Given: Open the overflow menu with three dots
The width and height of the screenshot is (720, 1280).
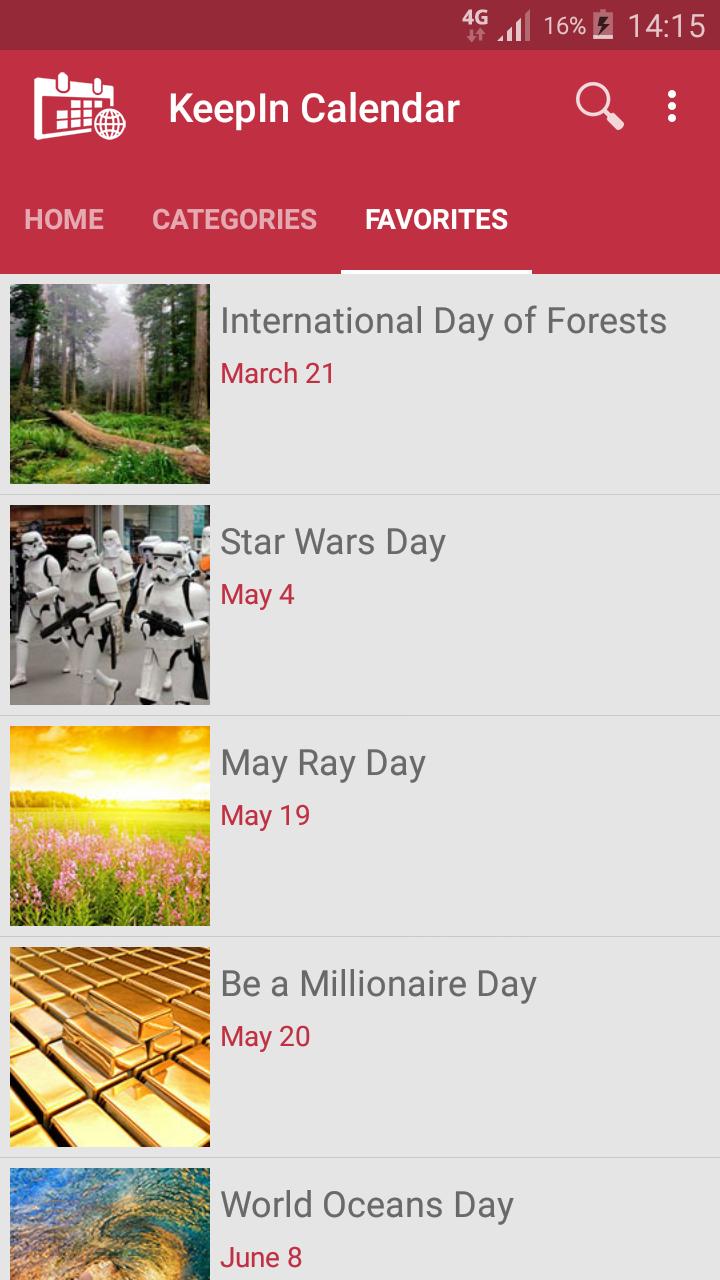Looking at the screenshot, I should pyautogui.click(x=672, y=107).
